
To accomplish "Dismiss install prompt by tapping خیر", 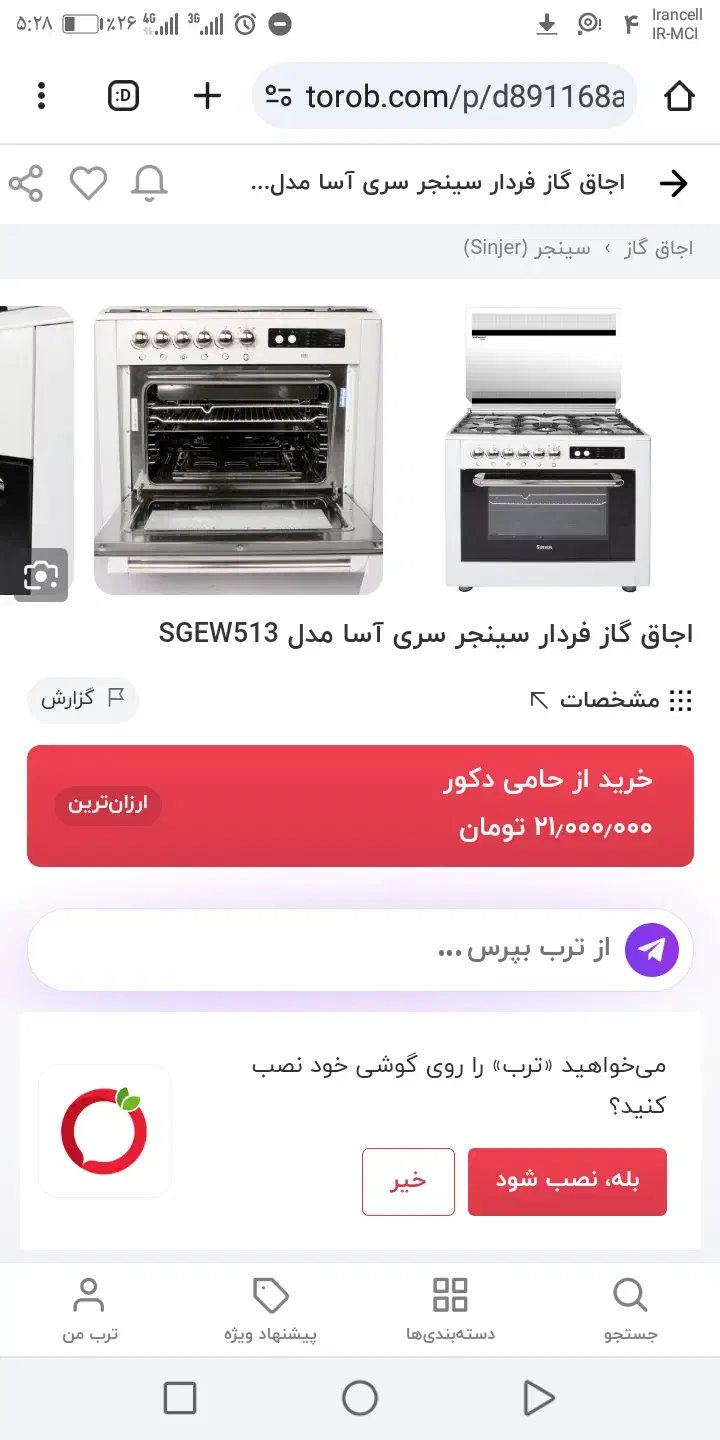I will (408, 1182).
